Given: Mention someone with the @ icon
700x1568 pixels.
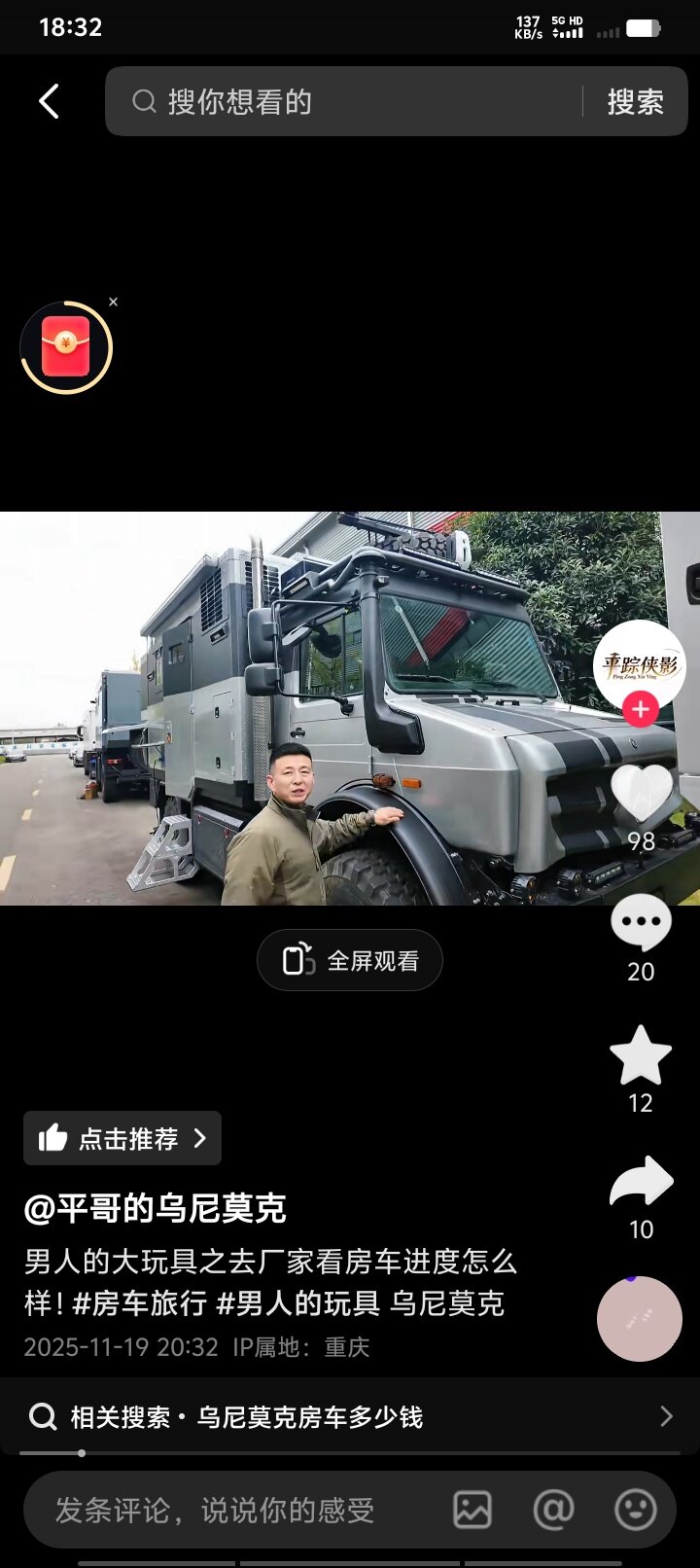Looking at the screenshot, I should click(554, 1510).
